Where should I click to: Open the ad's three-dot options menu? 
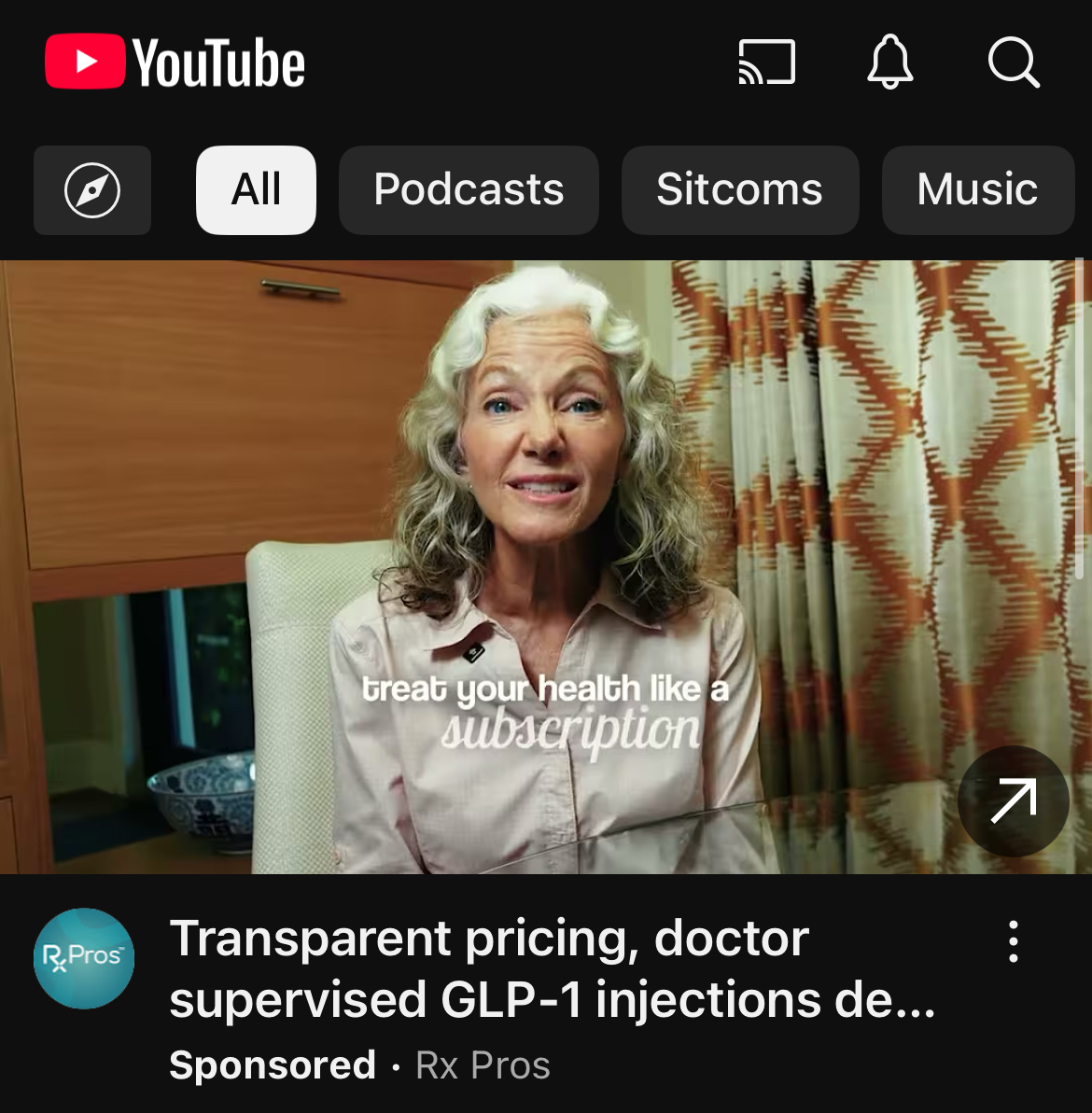[x=1014, y=941]
